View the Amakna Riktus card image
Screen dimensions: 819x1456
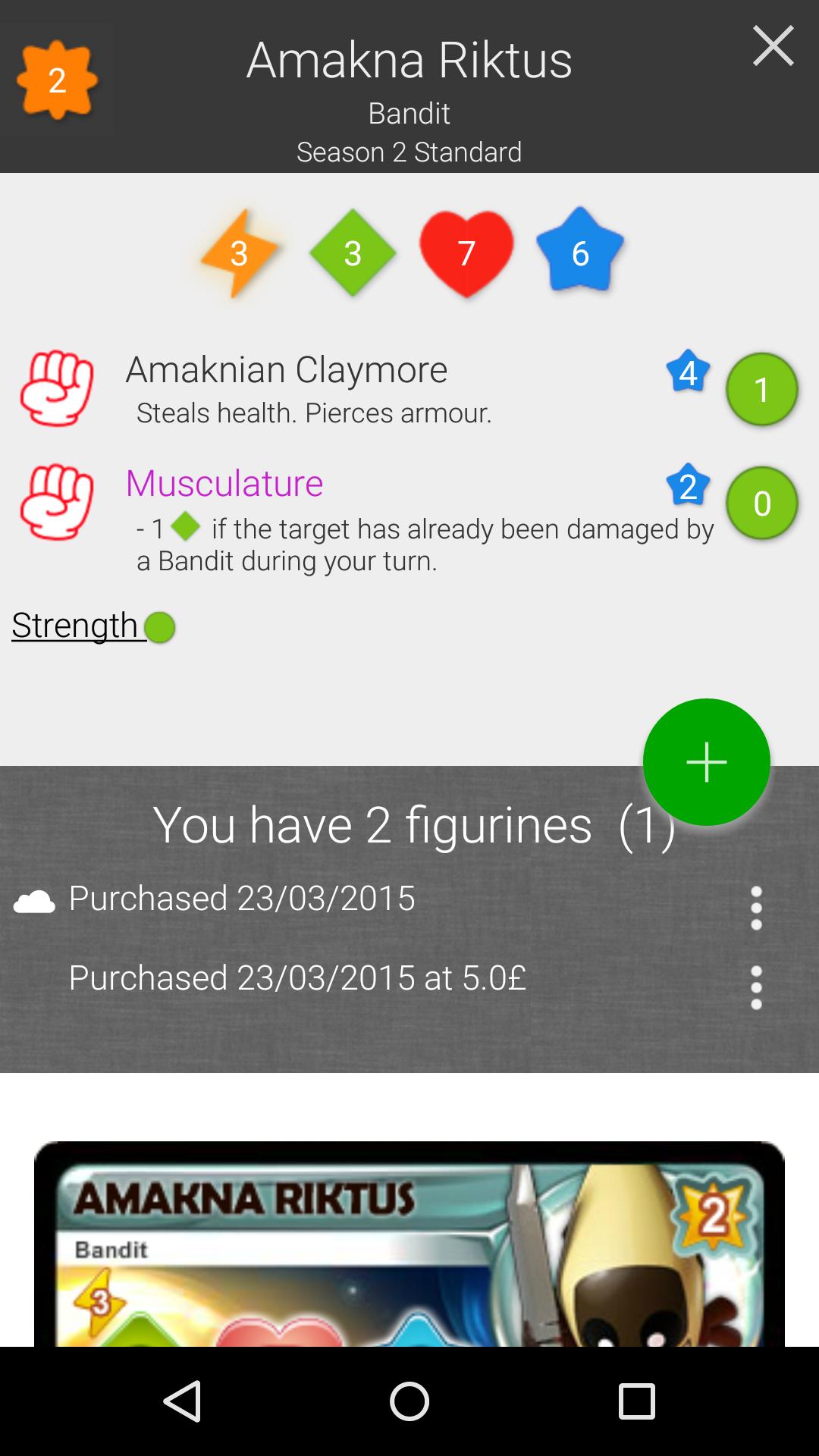tap(409, 1244)
